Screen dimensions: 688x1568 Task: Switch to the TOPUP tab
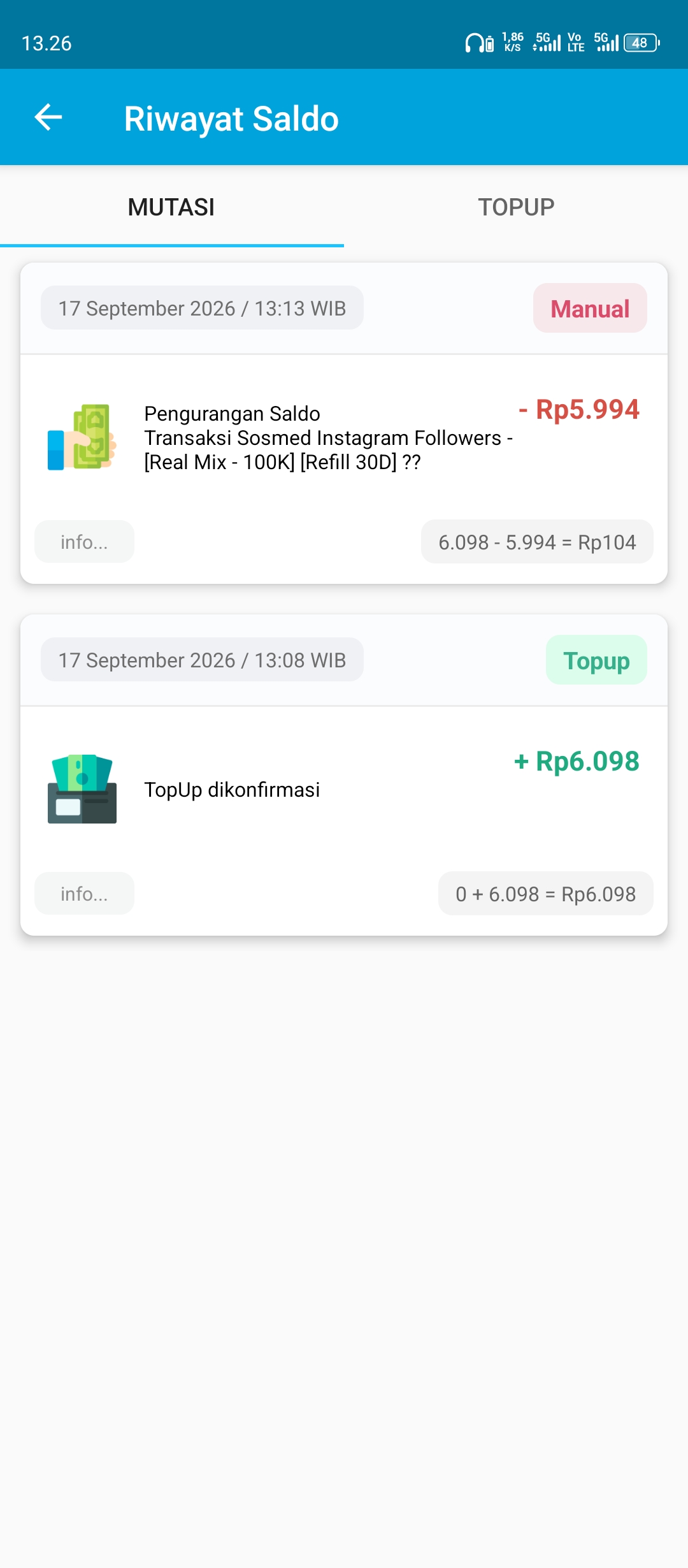pyautogui.click(x=516, y=207)
